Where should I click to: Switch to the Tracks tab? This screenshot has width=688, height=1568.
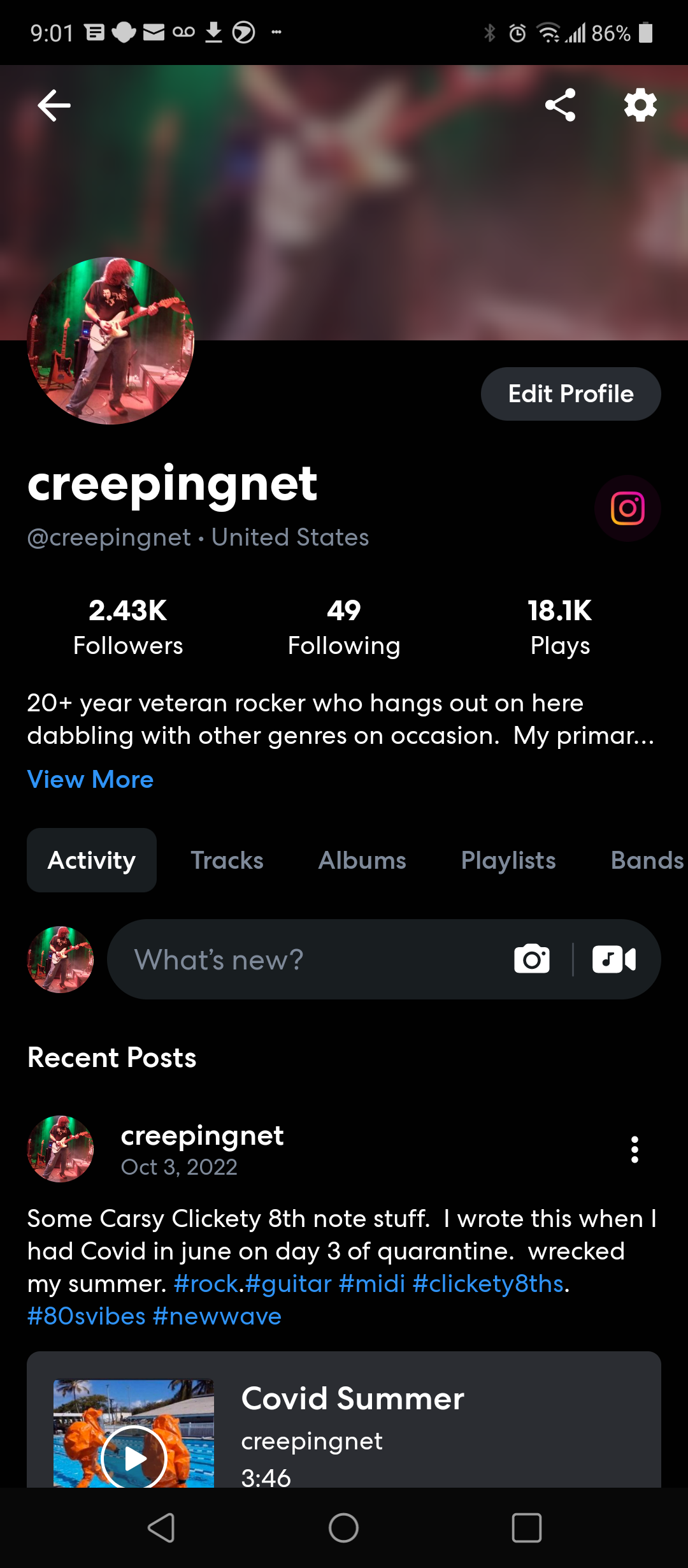pos(227,860)
